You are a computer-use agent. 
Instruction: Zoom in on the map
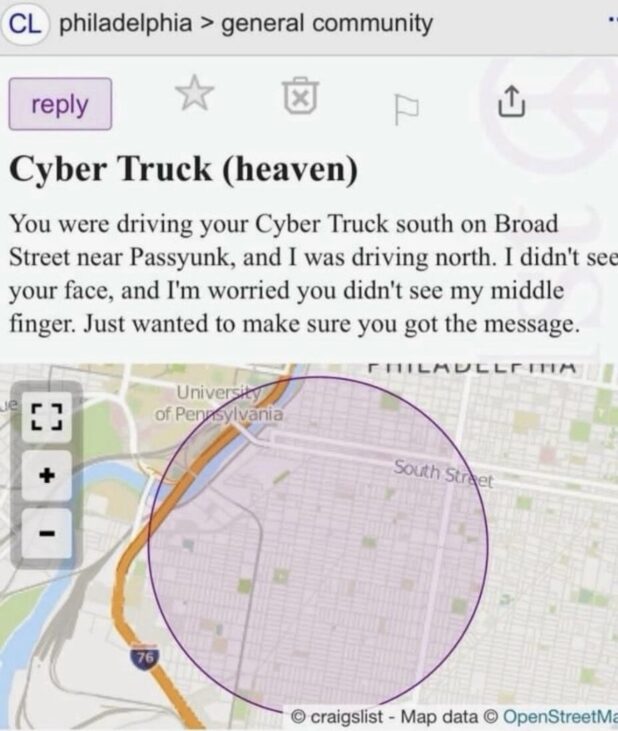pos(43,475)
